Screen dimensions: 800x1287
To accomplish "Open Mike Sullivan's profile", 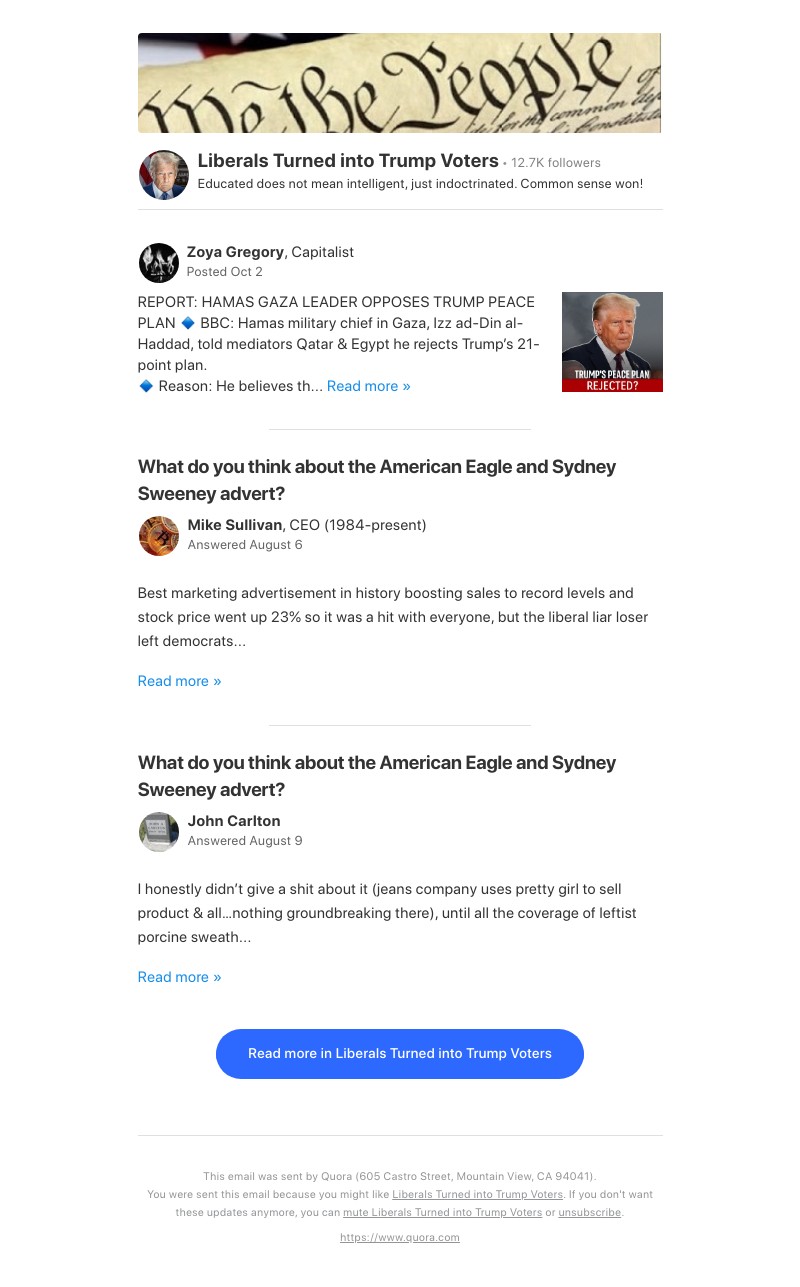I will tap(235, 525).
